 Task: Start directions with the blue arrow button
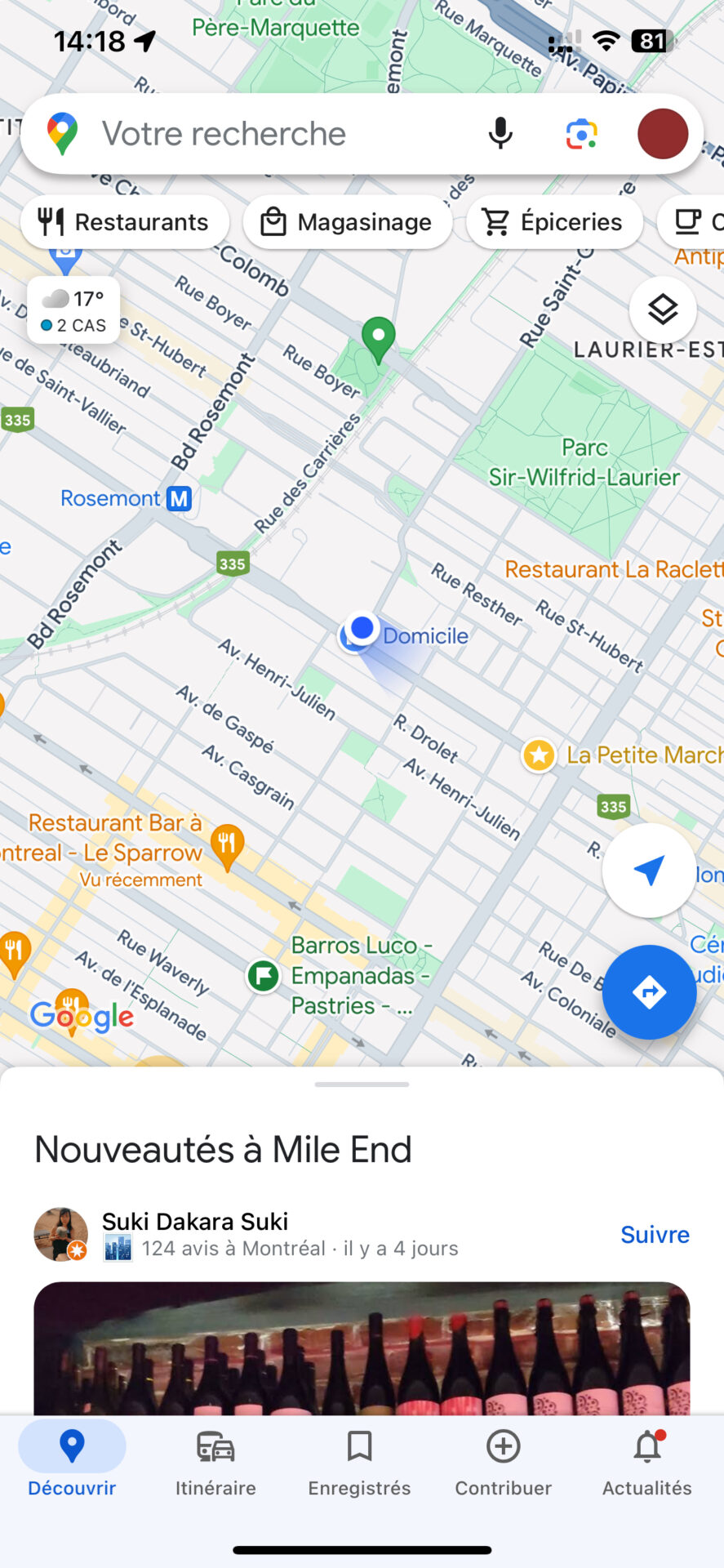point(649,991)
